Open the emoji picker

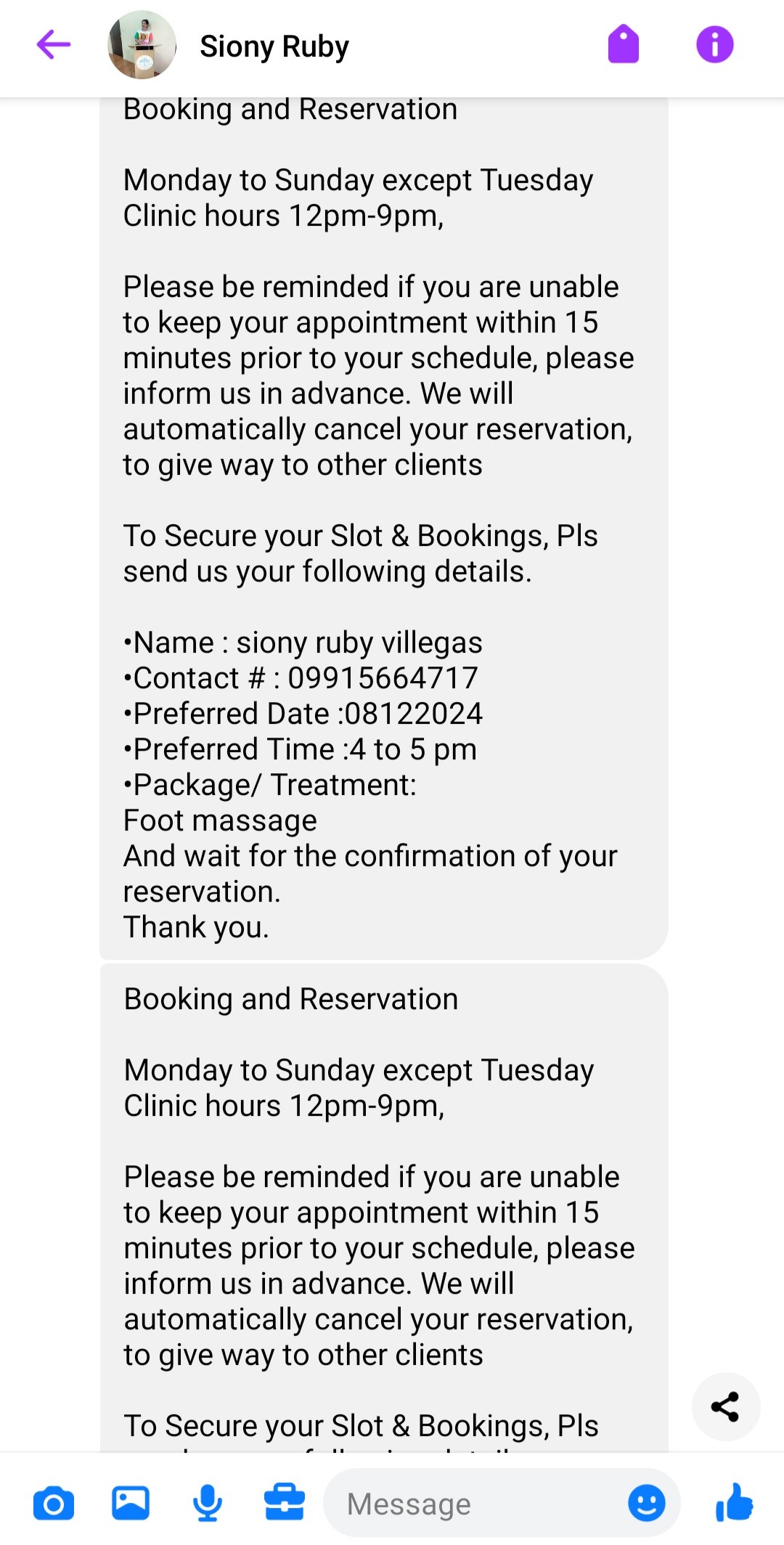coord(646,1503)
